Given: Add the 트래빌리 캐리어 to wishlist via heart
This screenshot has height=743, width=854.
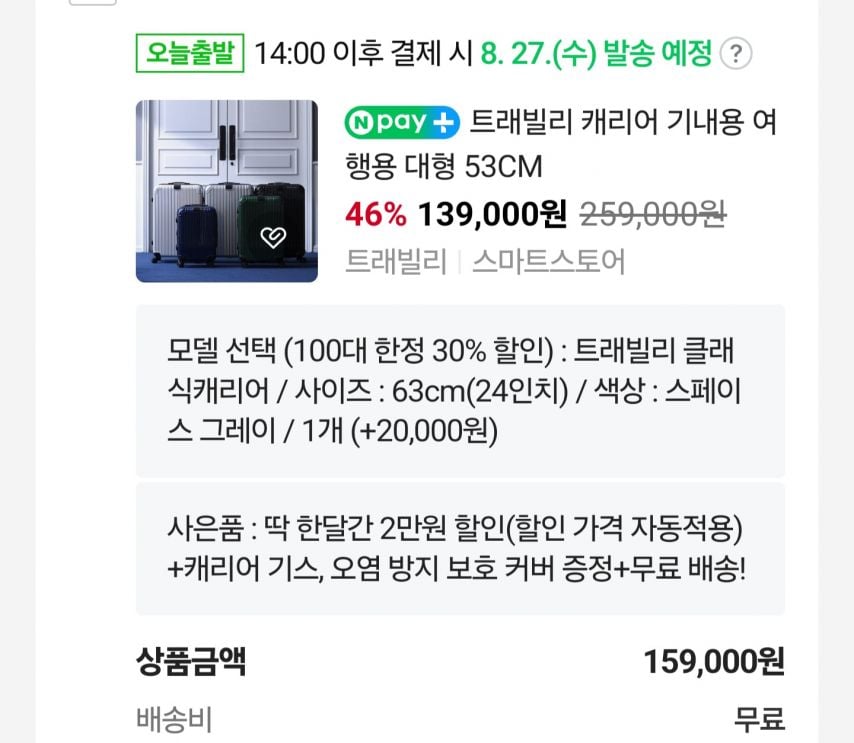Looking at the screenshot, I should click(x=273, y=237).
